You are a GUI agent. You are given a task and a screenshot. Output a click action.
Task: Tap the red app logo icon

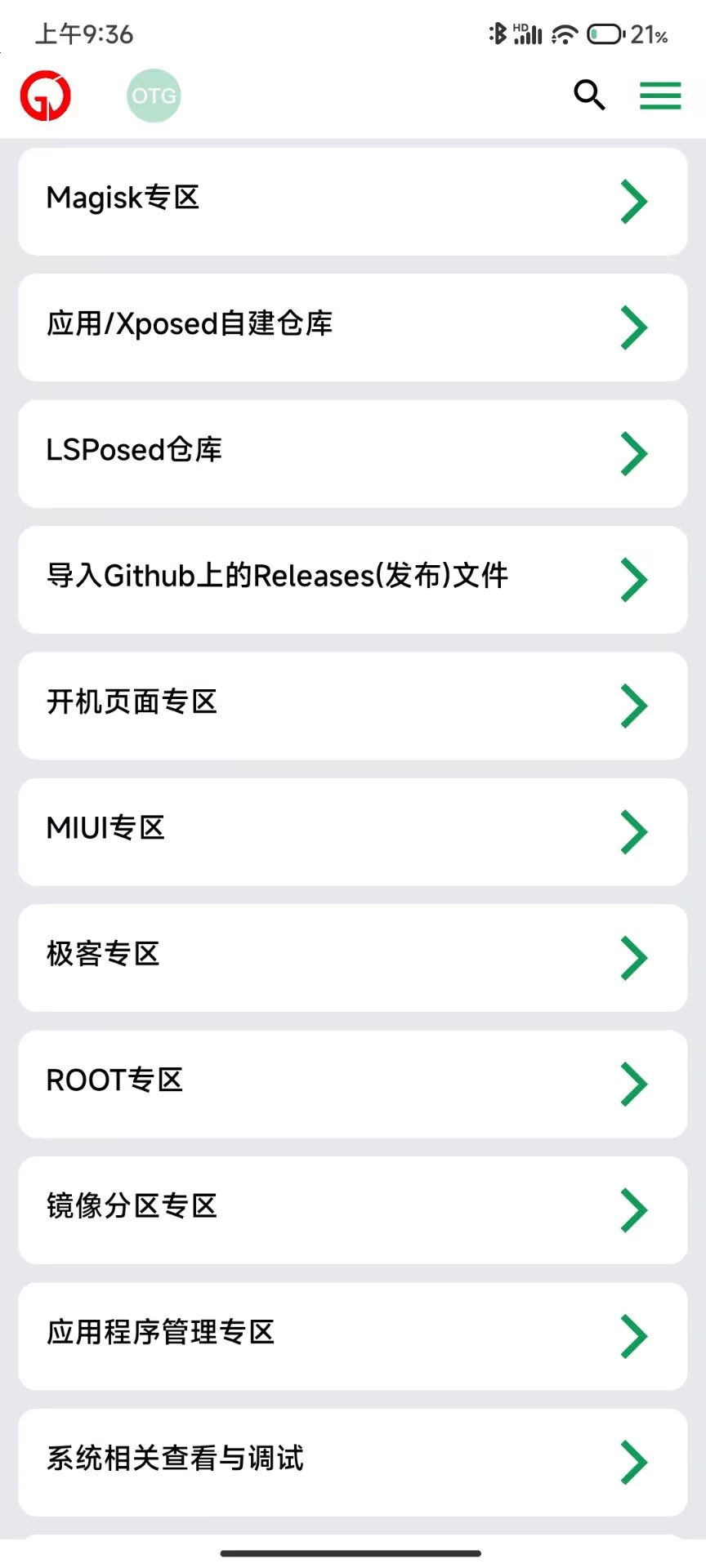pos(46,96)
